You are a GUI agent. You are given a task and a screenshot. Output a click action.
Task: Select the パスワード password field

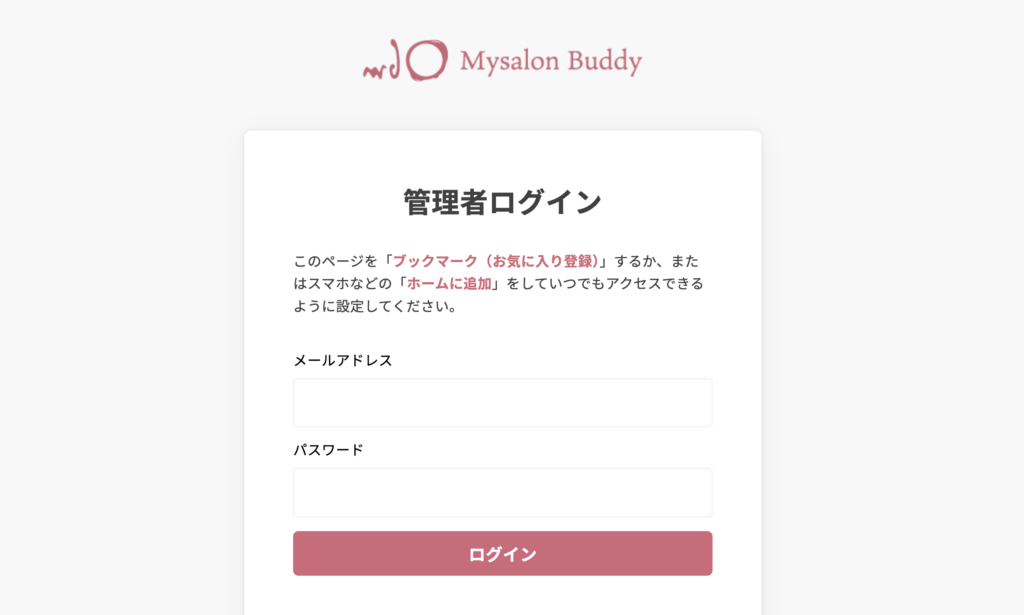[502, 492]
